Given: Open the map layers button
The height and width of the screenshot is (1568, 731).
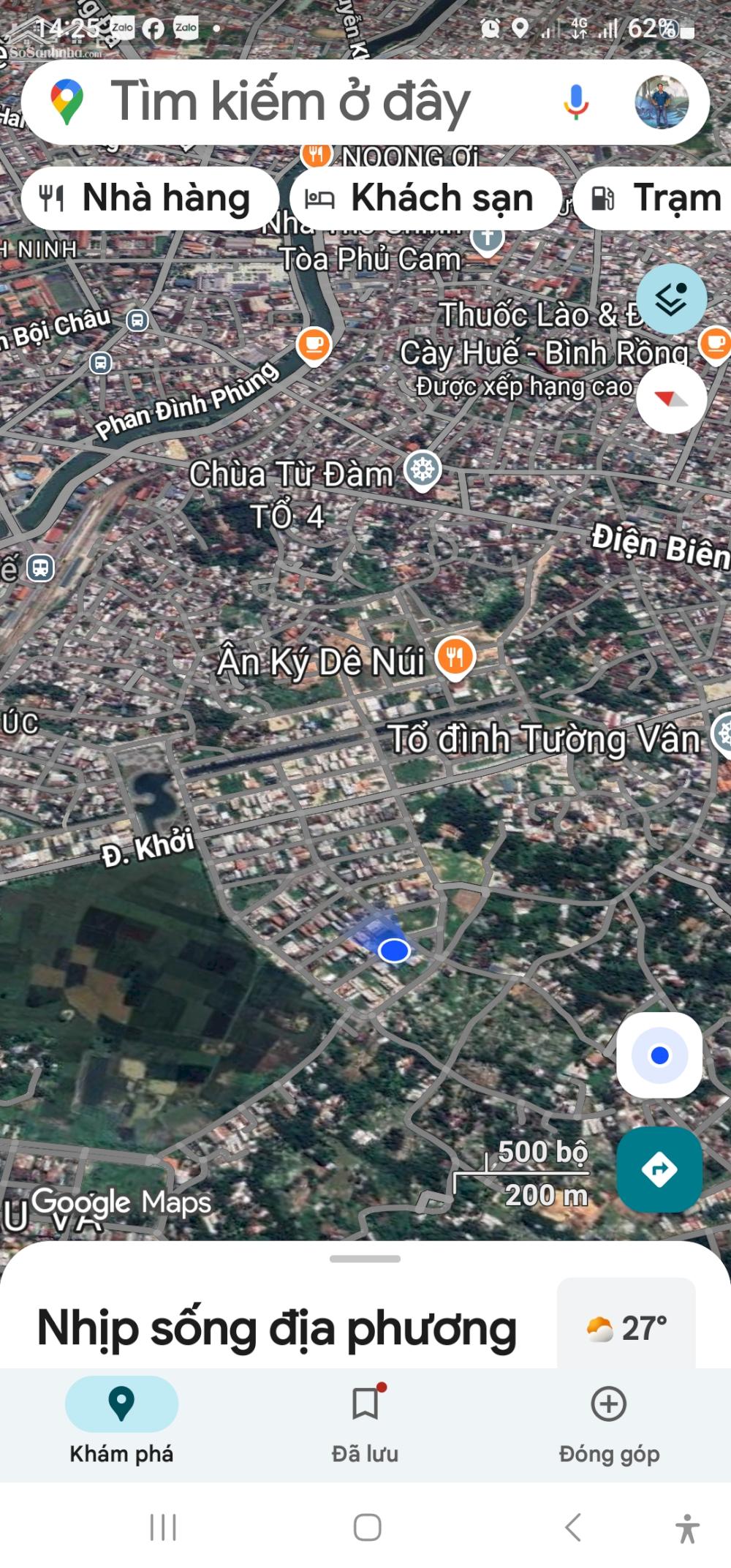Looking at the screenshot, I should 671,298.
